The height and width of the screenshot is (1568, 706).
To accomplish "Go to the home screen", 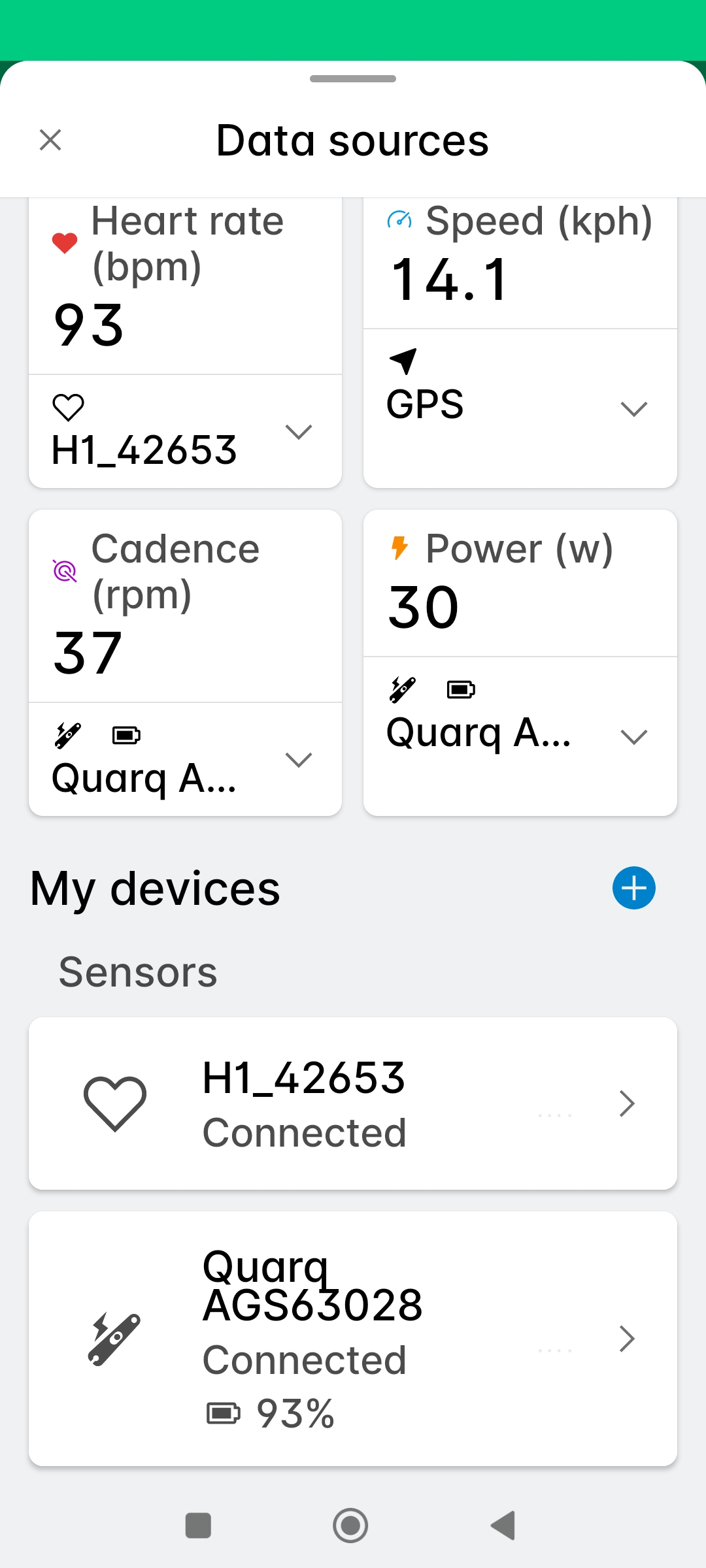I will [x=350, y=1526].
